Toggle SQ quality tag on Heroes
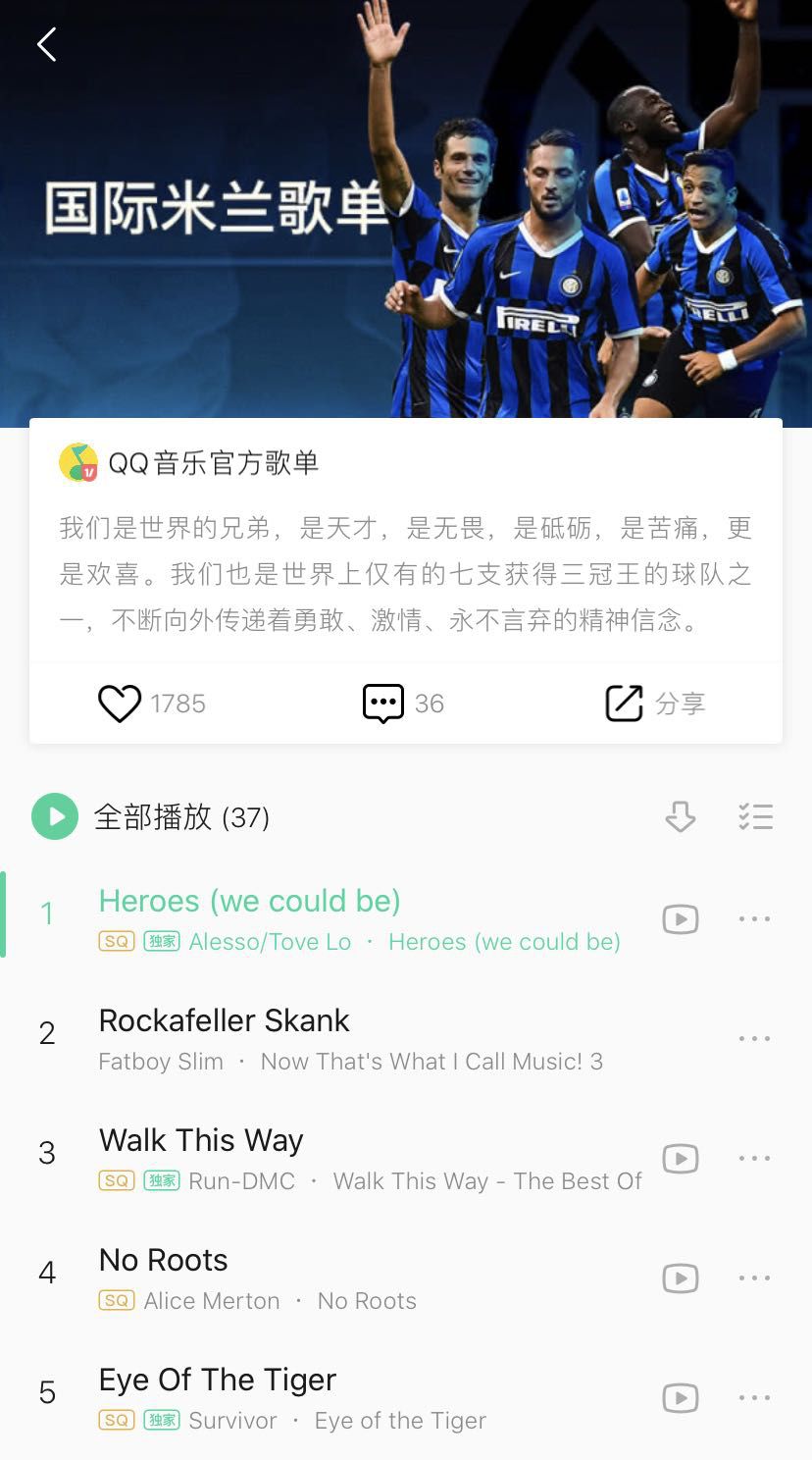 point(116,941)
